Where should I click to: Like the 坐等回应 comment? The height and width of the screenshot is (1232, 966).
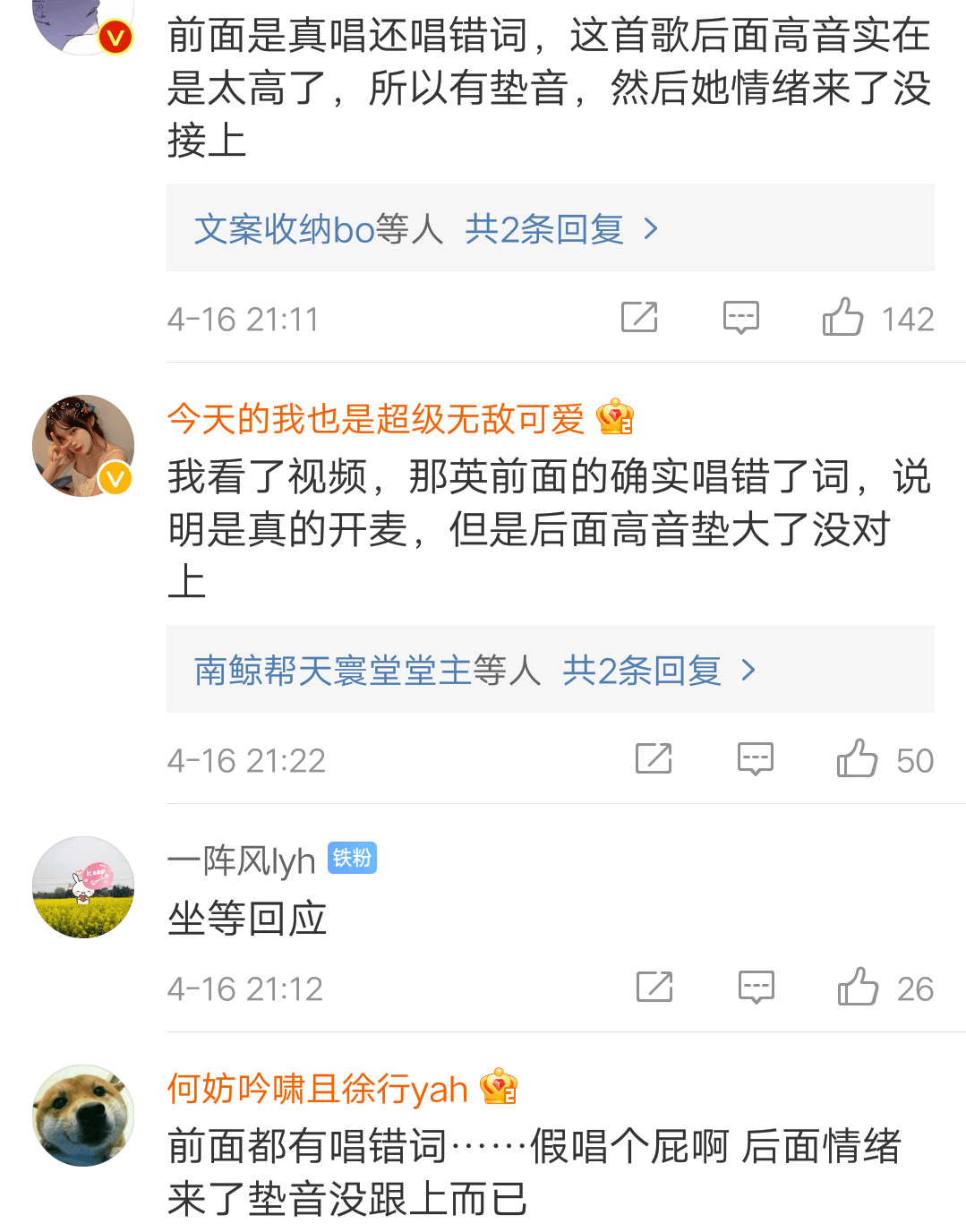[x=858, y=988]
